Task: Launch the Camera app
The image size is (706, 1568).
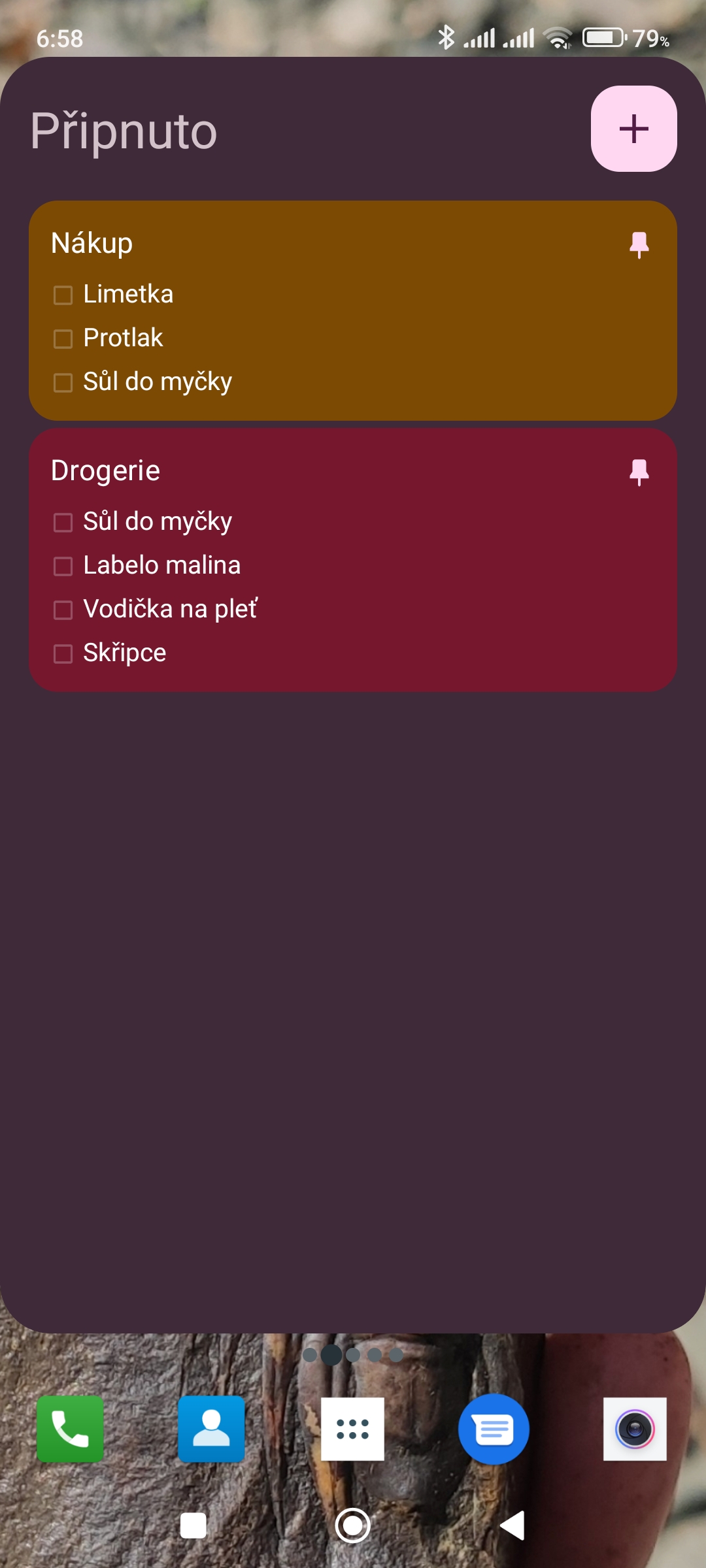Action: (x=634, y=1429)
